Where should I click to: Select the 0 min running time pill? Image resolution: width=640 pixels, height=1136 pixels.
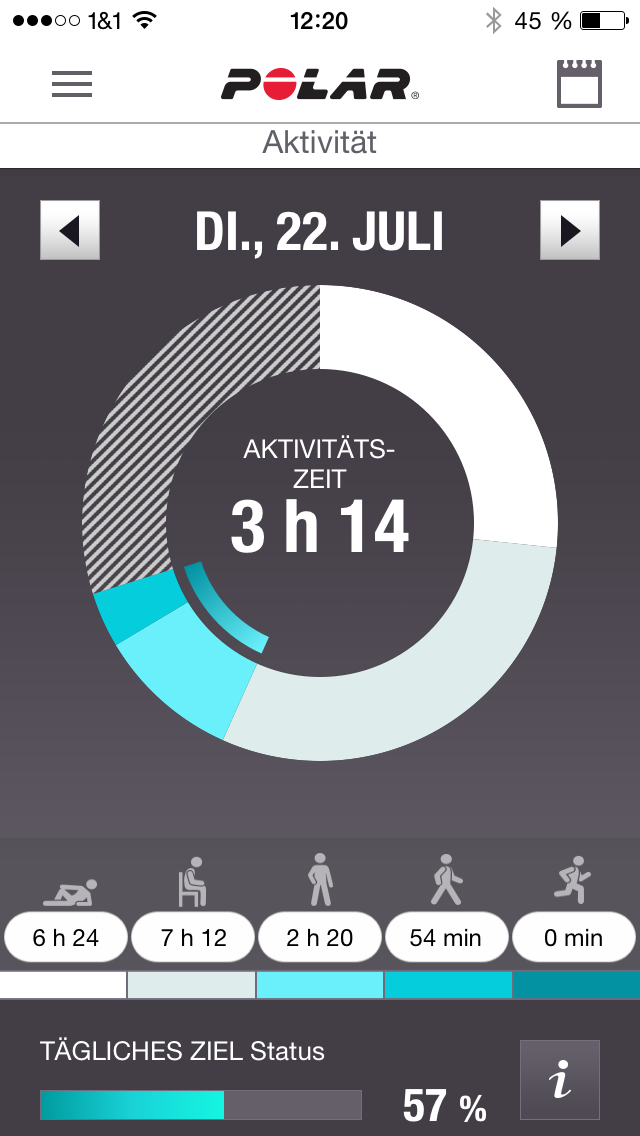[574, 938]
